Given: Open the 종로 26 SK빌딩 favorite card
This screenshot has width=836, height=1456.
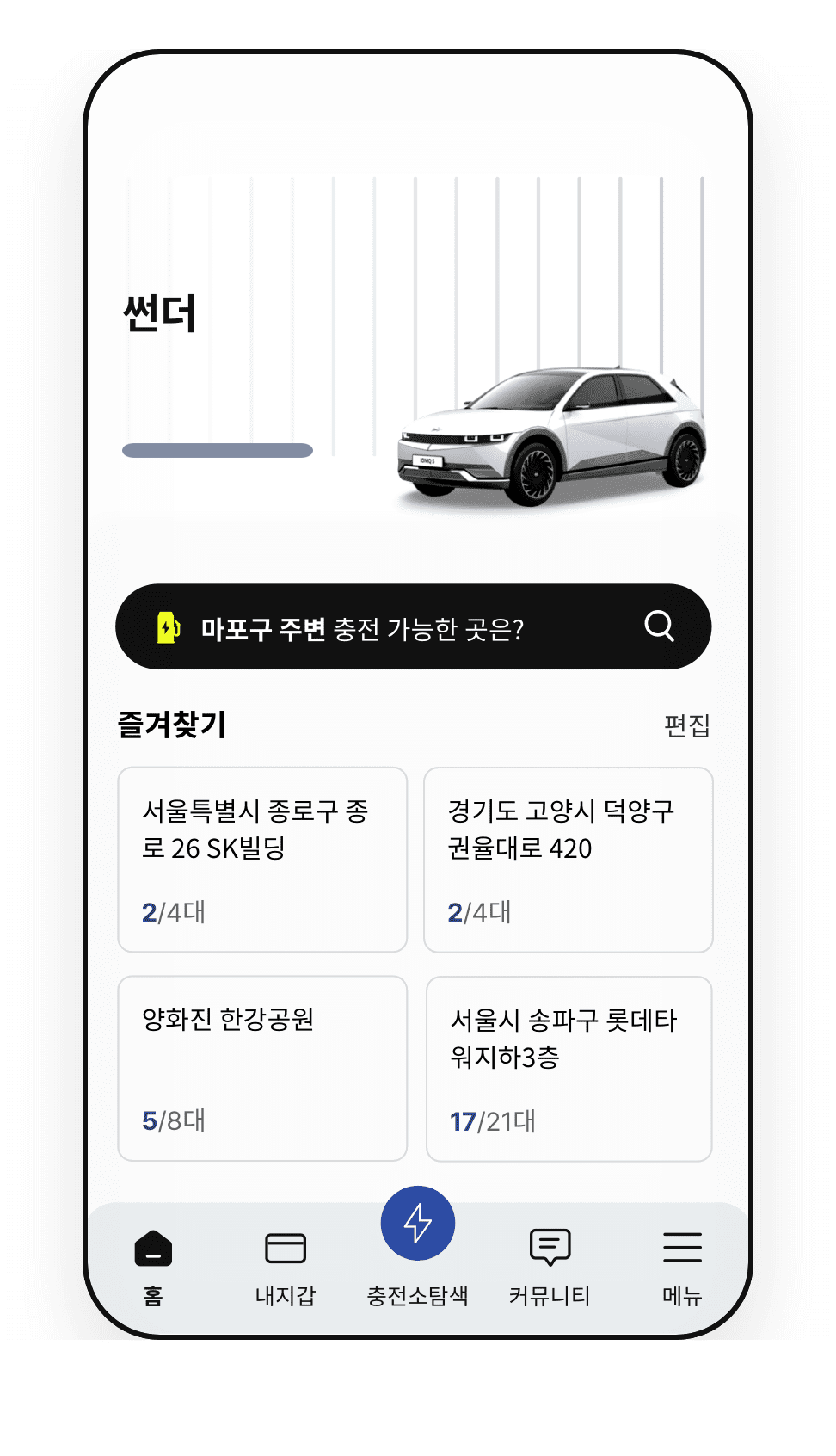Looking at the screenshot, I should click(262, 859).
